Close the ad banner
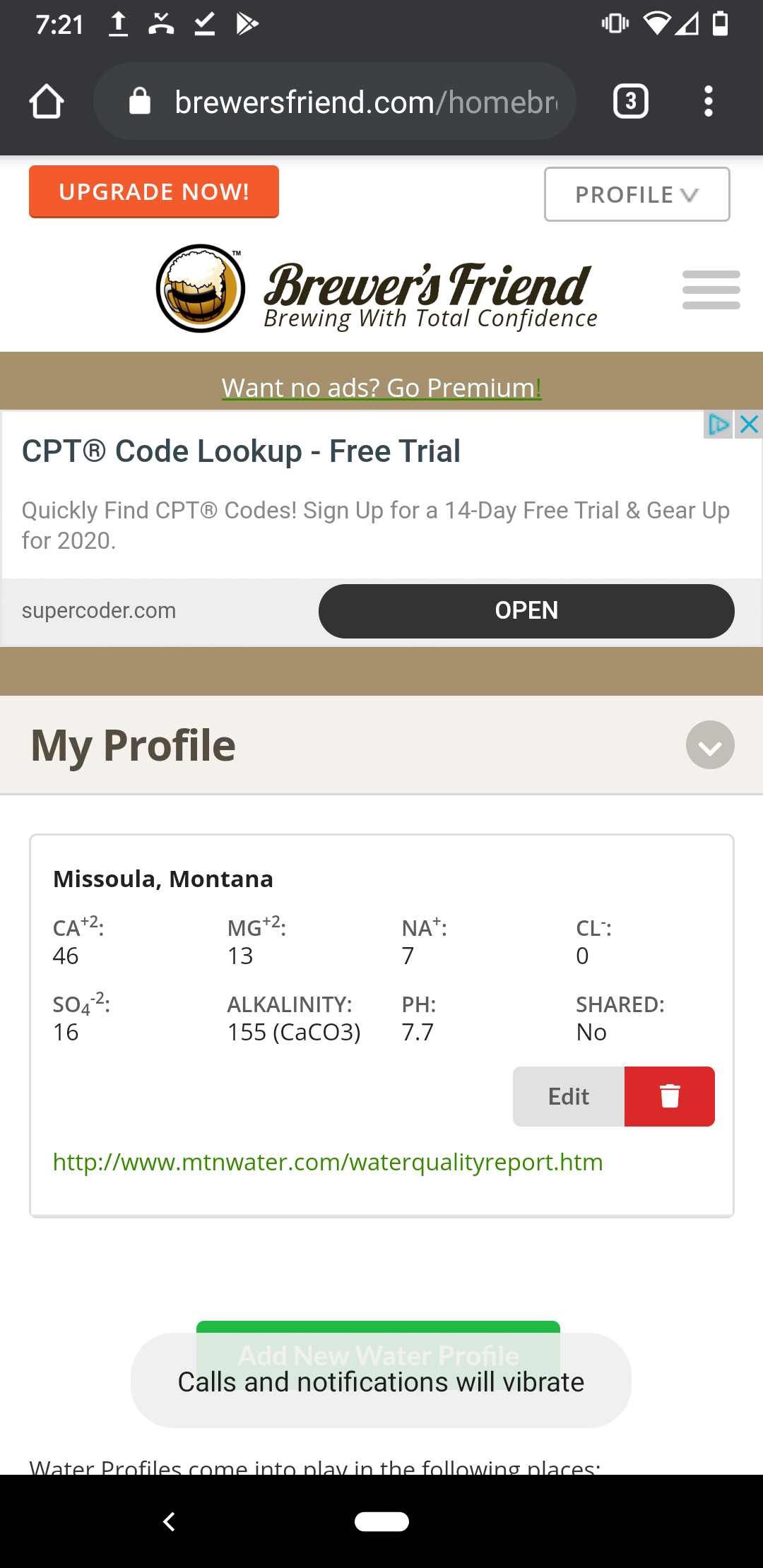763x1568 pixels. click(749, 424)
